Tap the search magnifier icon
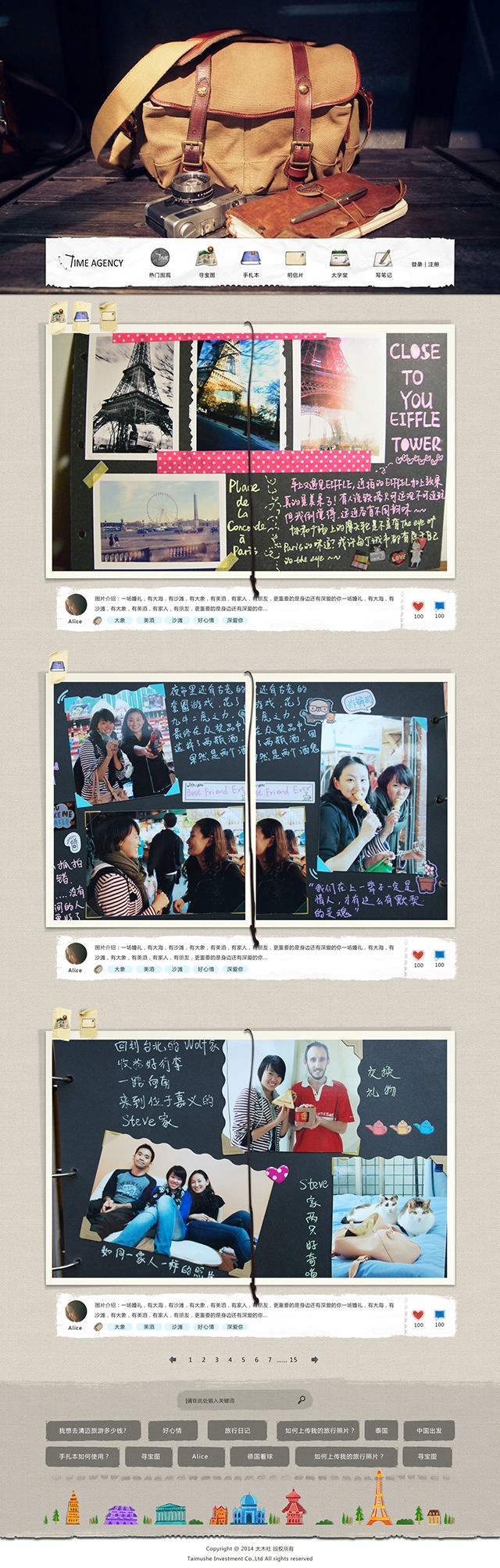Image resolution: width=500 pixels, height=1568 pixels. coord(302,1400)
